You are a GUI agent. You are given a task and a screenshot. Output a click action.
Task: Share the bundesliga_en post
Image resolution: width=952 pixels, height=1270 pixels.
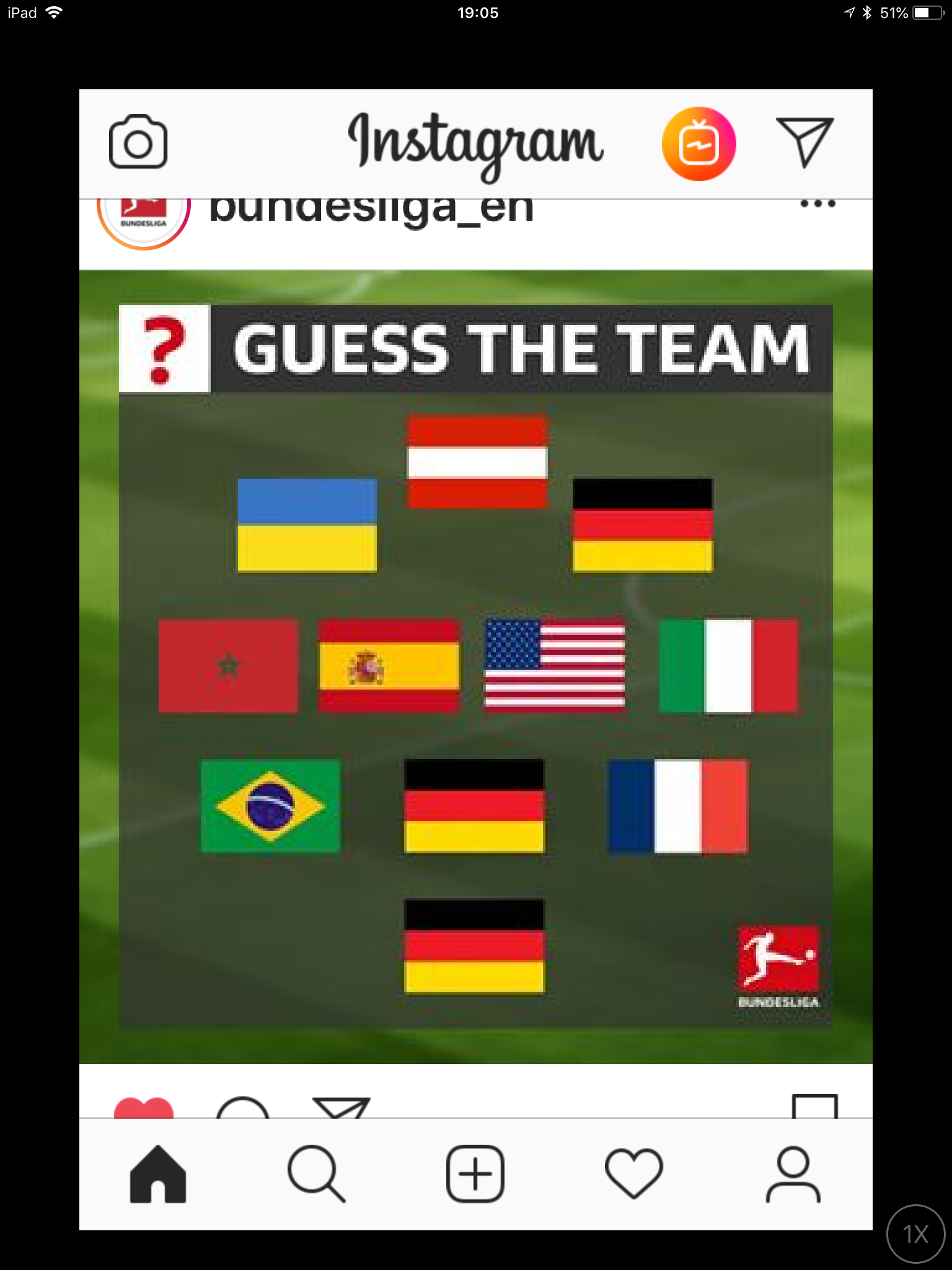point(341,1108)
